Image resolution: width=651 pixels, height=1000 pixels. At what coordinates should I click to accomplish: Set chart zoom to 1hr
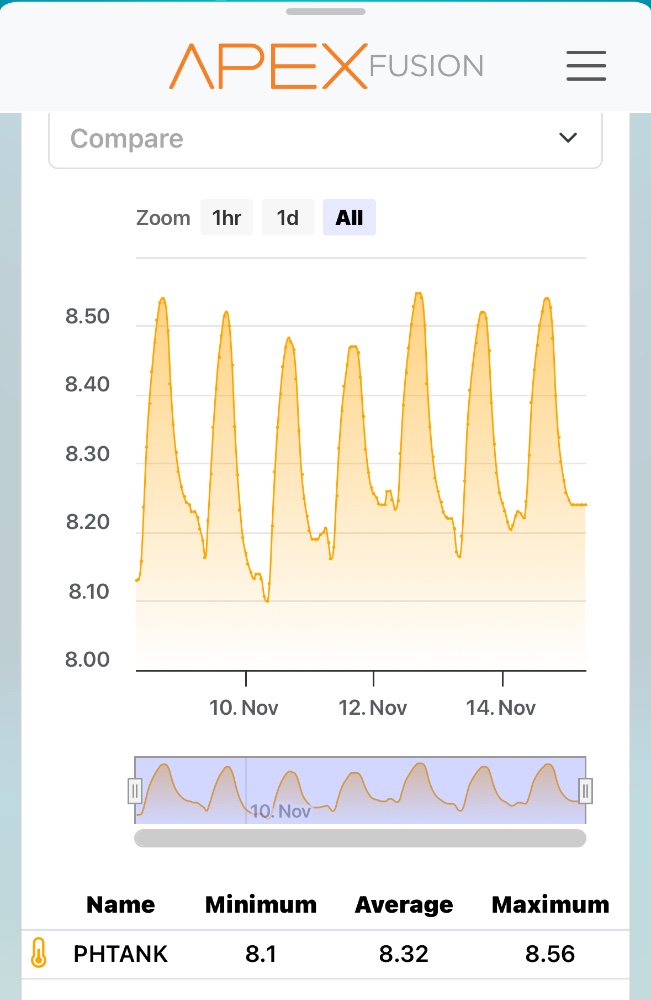pyautogui.click(x=226, y=218)
